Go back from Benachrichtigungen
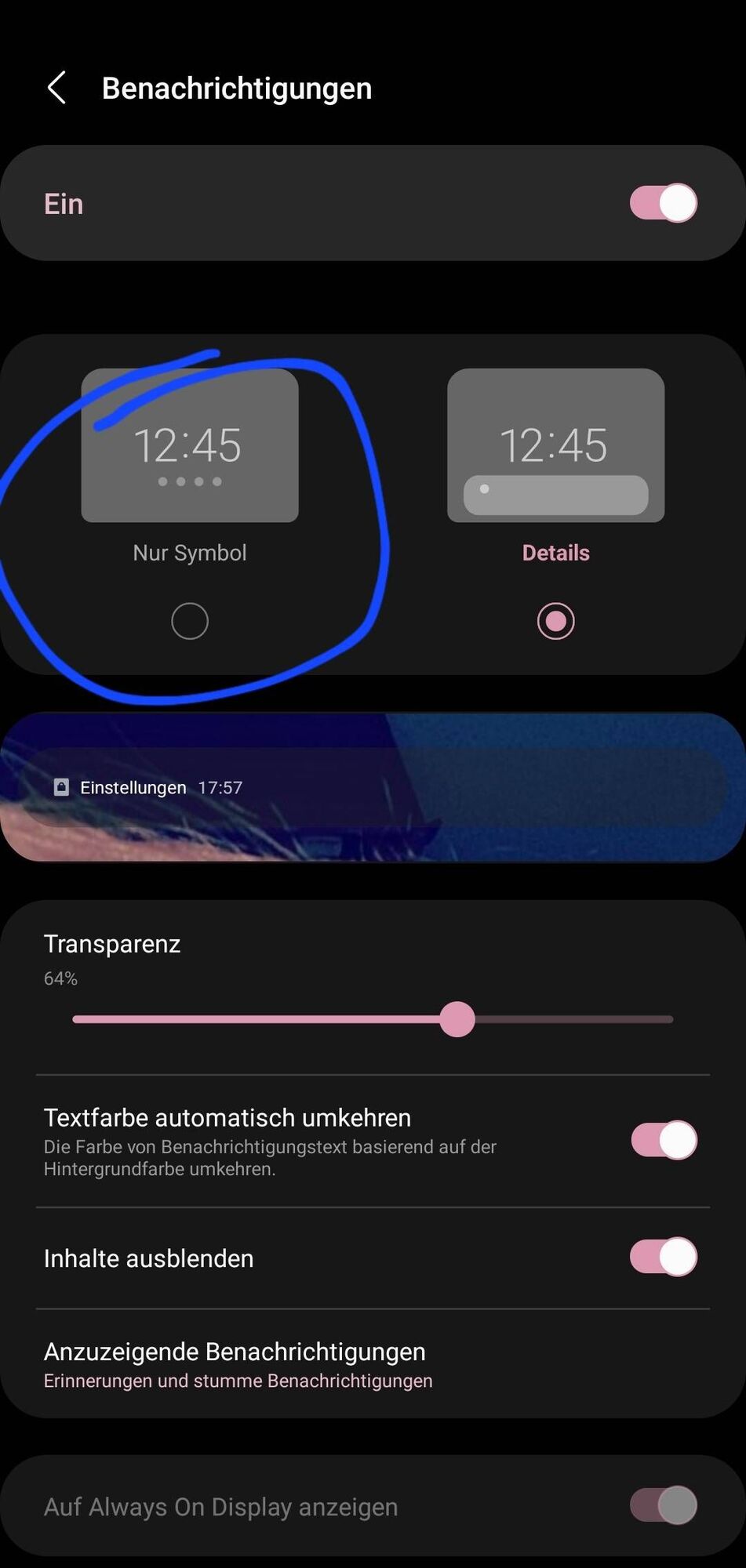Image resolution: width=746 pixels, height=1568 pixels. [56, 88]
